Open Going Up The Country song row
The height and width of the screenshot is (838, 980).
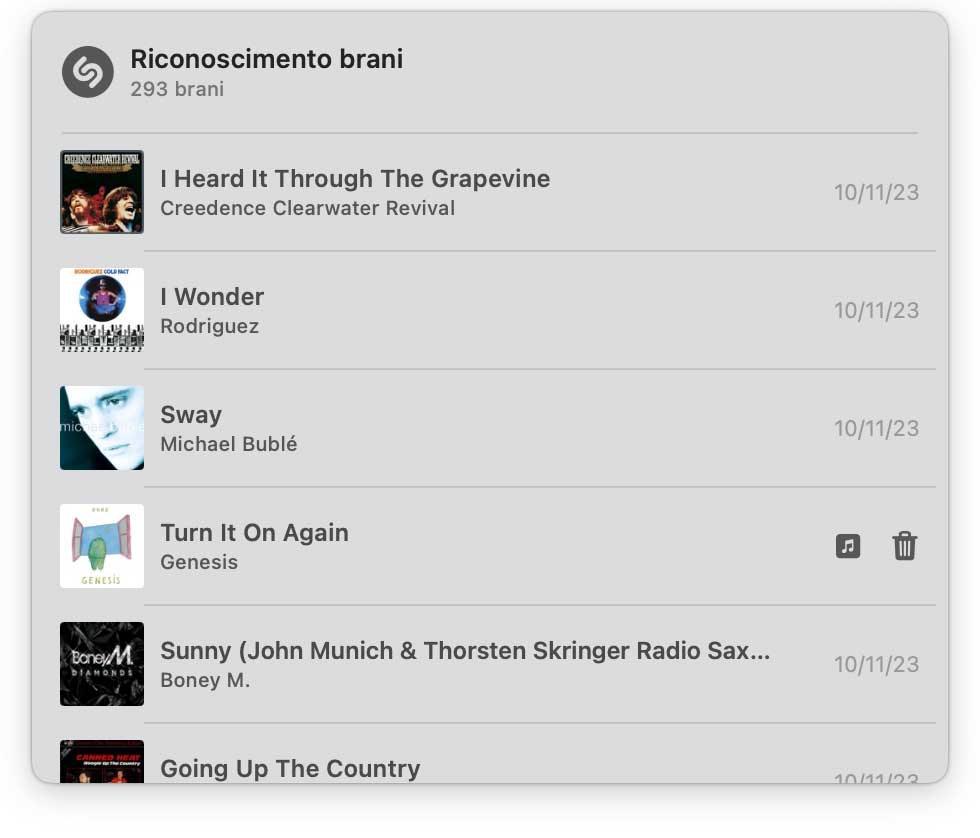[x=290, y=768]
